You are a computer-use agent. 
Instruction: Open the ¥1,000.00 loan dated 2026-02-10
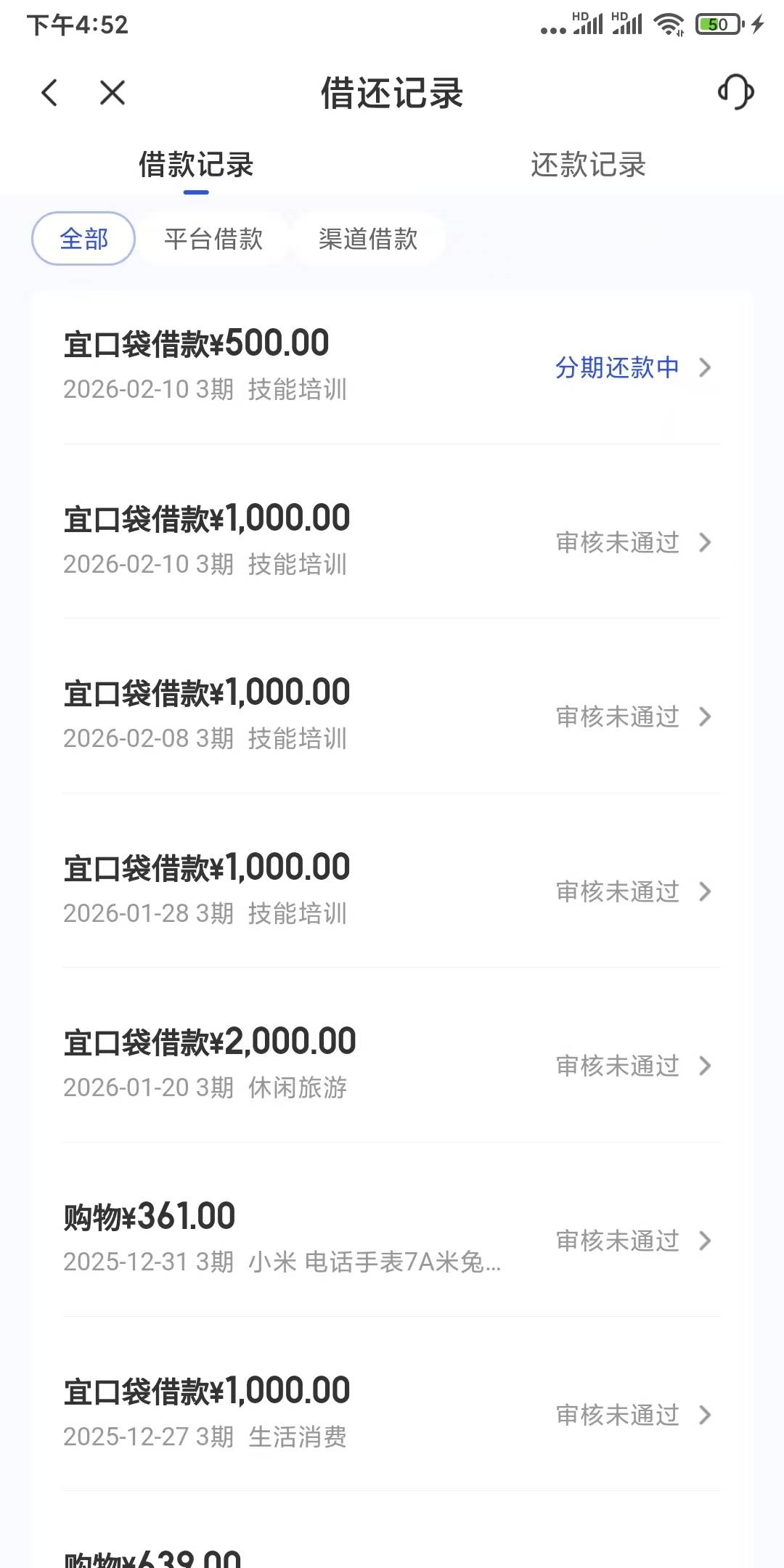pos(392,540)
